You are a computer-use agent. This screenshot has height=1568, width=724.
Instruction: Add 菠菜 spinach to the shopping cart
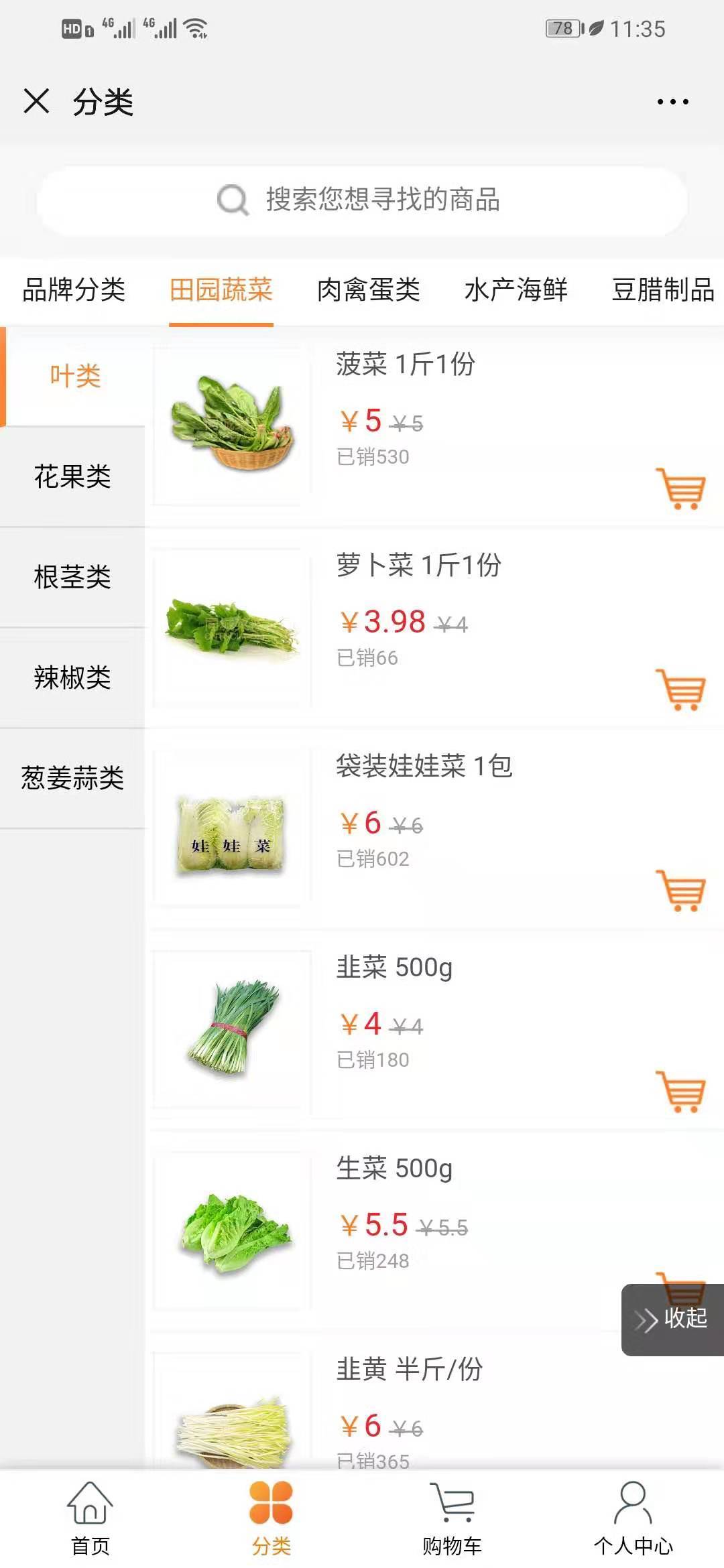[x=681, y=489]
